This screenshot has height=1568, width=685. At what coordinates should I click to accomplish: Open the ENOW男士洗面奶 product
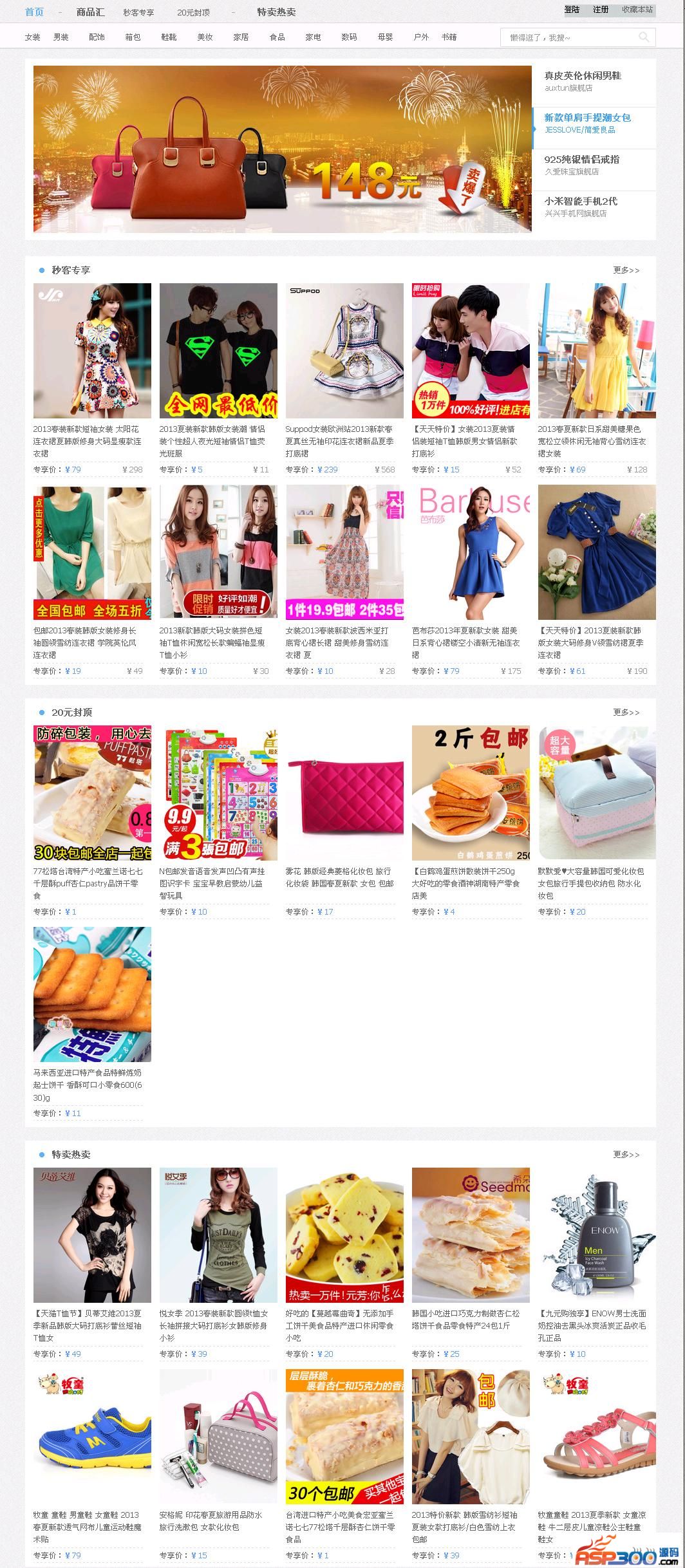tap(597, 1235)
